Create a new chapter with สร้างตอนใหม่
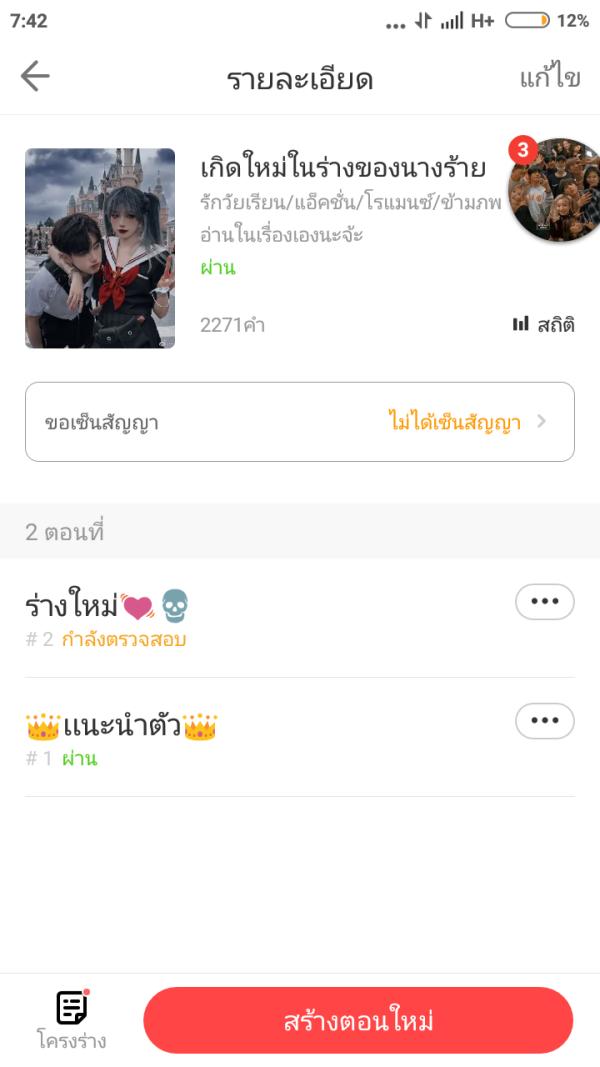600x1067 pixels. [x=358, y=1021]
